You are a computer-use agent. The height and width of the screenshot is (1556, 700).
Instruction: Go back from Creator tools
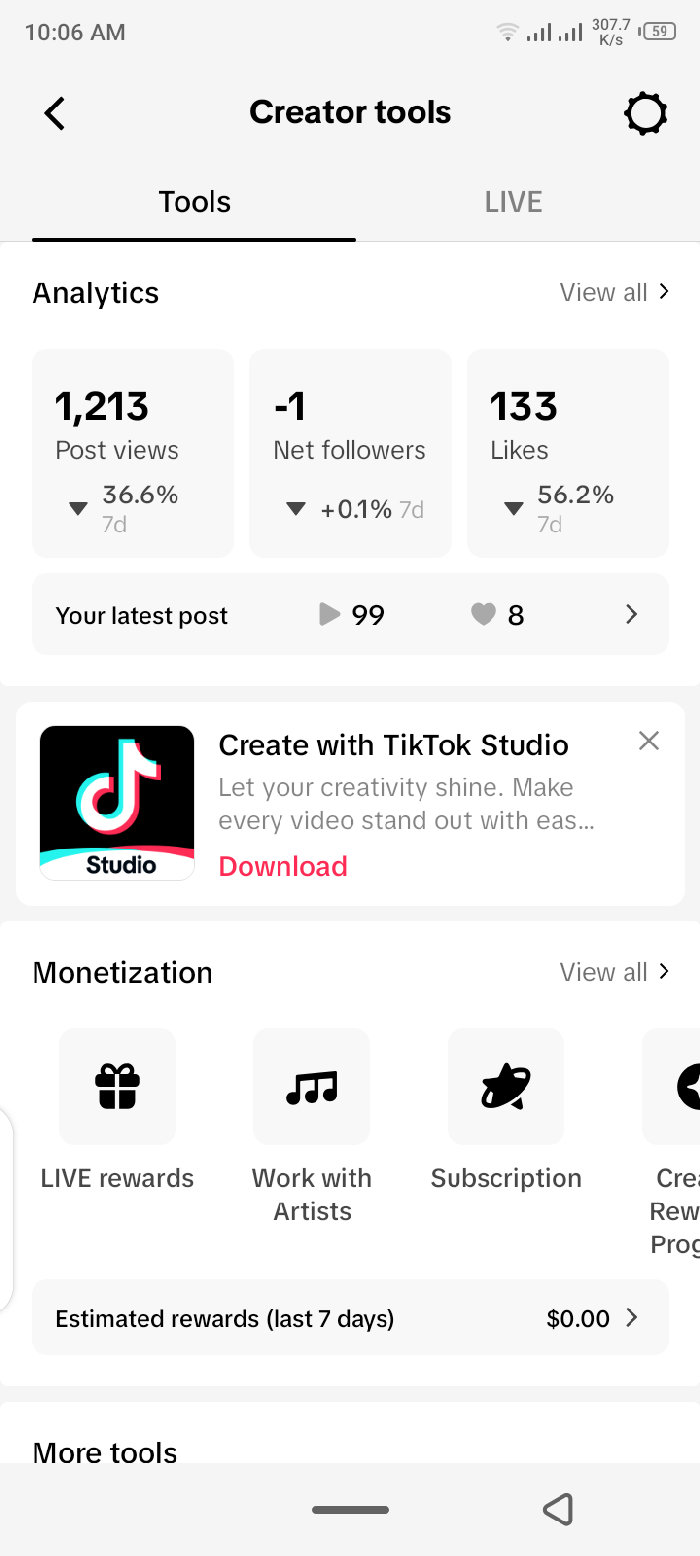(x=55, y=113)
